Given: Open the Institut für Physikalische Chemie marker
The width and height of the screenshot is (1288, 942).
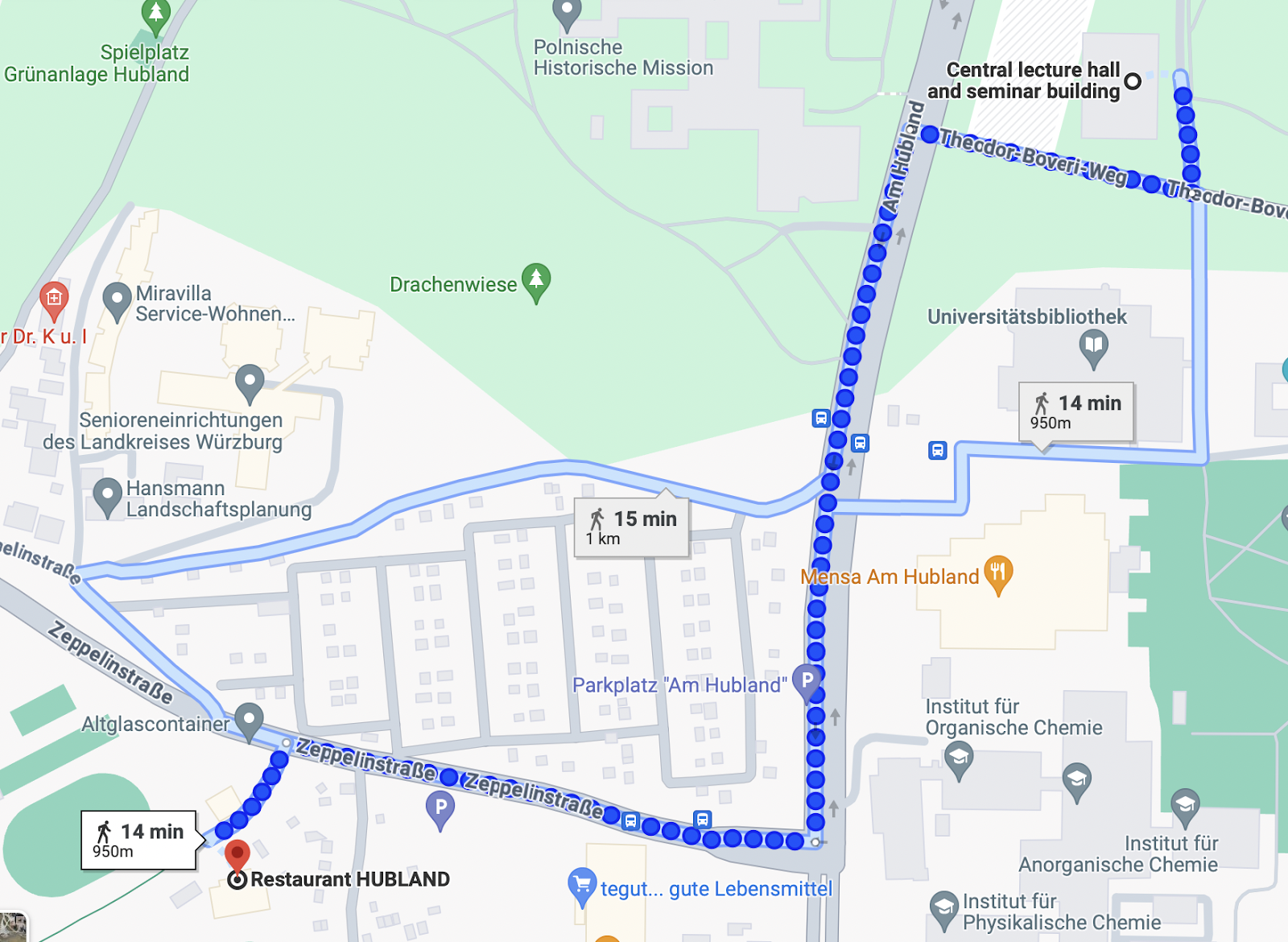Looking at the screenshot, I should pos(943,907).
